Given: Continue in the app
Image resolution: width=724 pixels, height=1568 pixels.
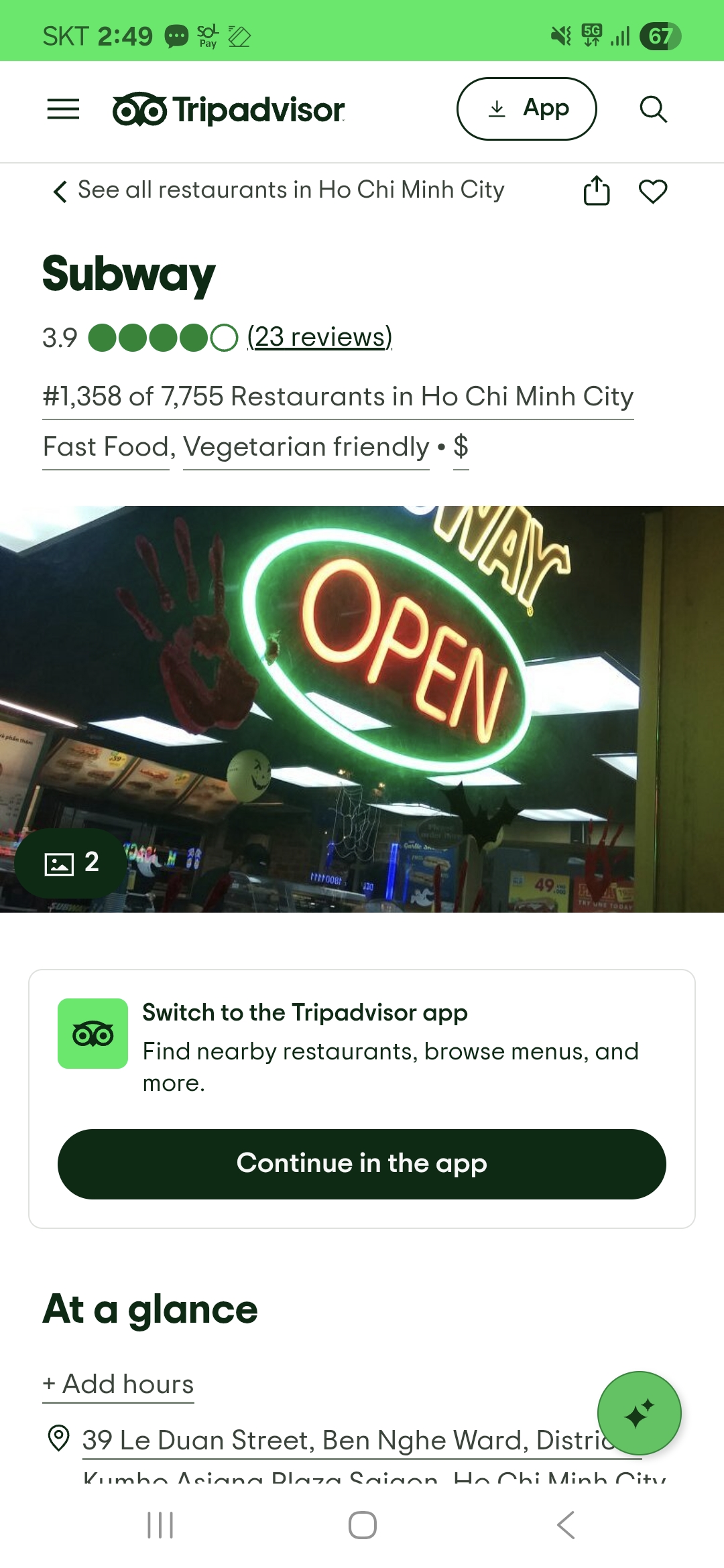Looking at the screenshot, I should [362, 1164].
